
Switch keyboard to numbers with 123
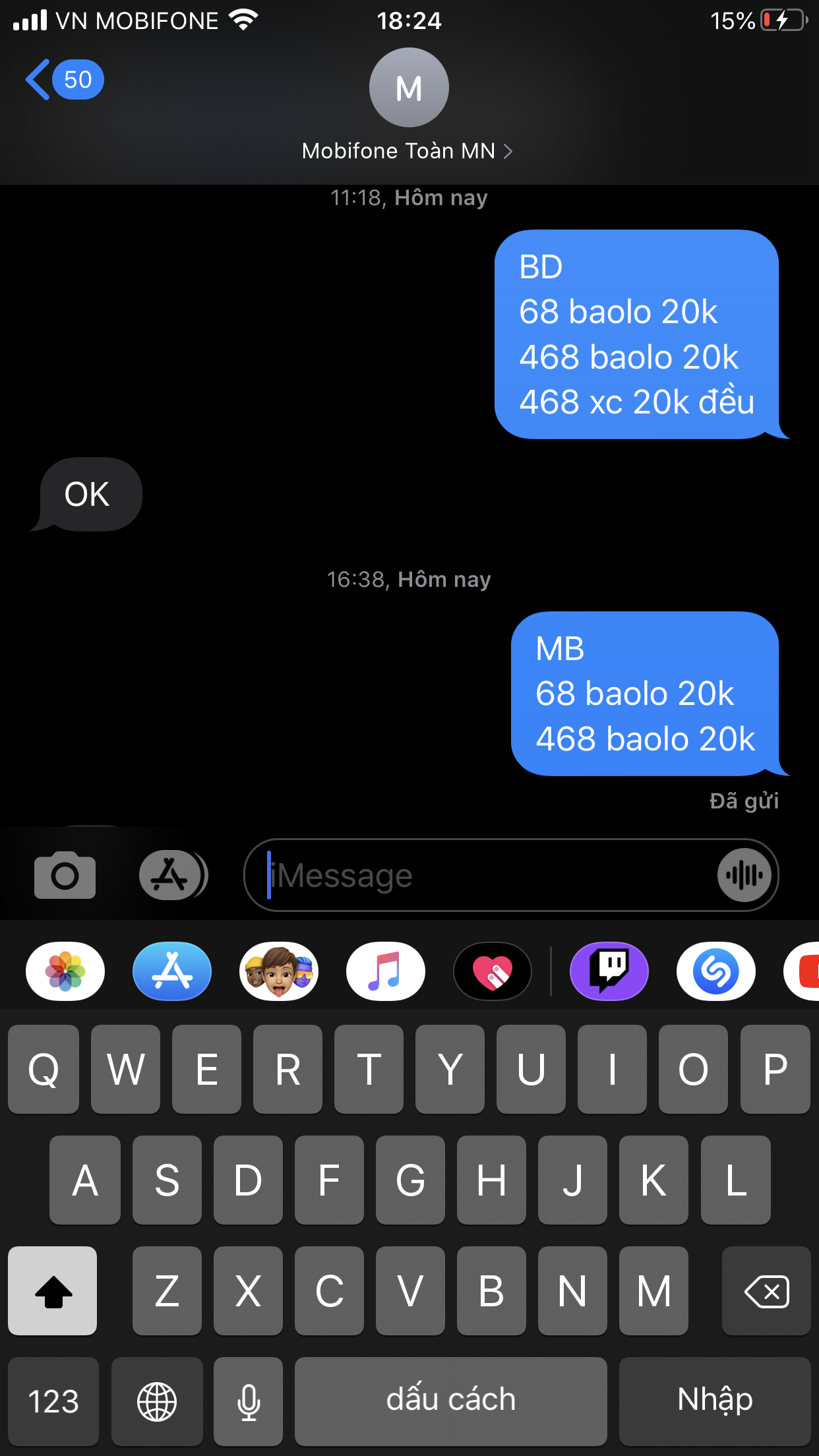53,1401
